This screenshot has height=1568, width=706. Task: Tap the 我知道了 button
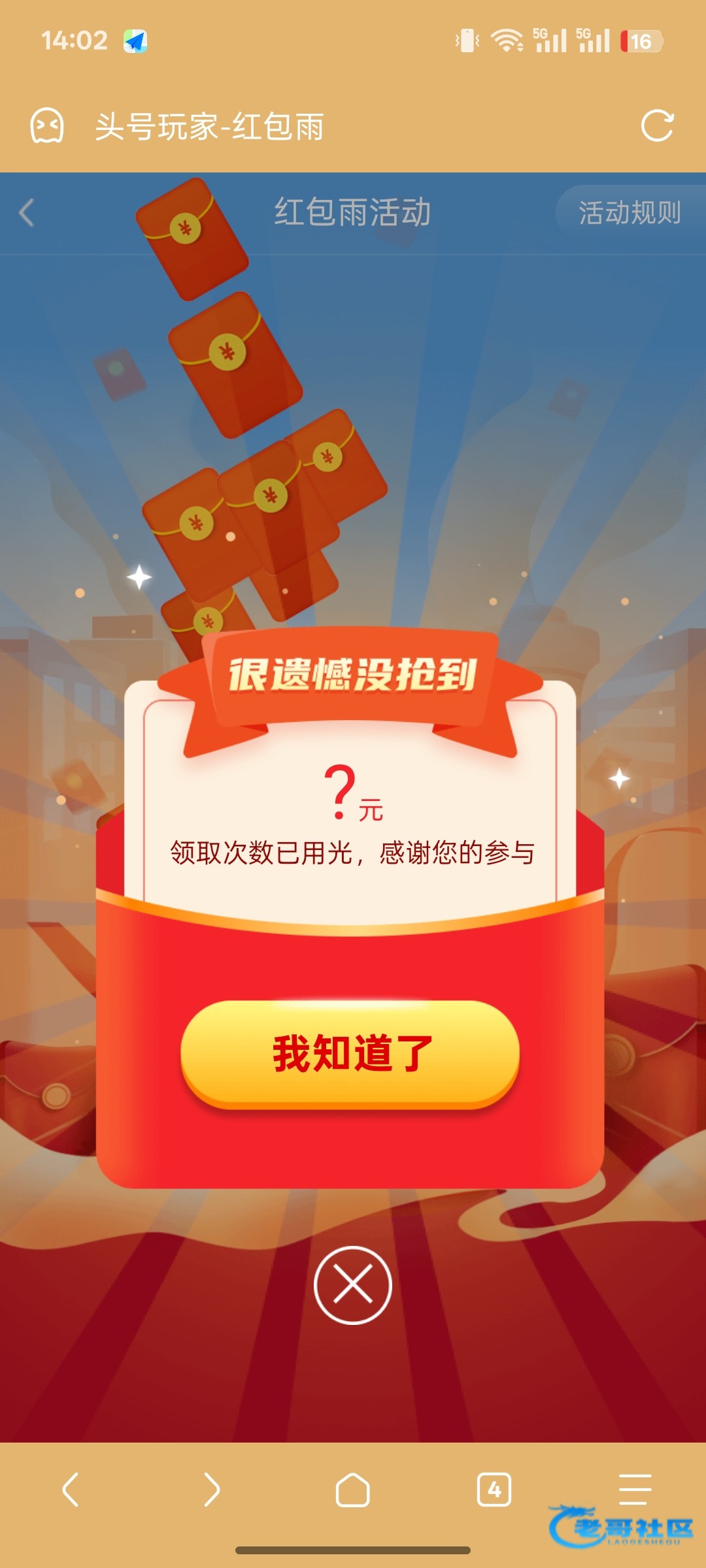coord(350,1053)
